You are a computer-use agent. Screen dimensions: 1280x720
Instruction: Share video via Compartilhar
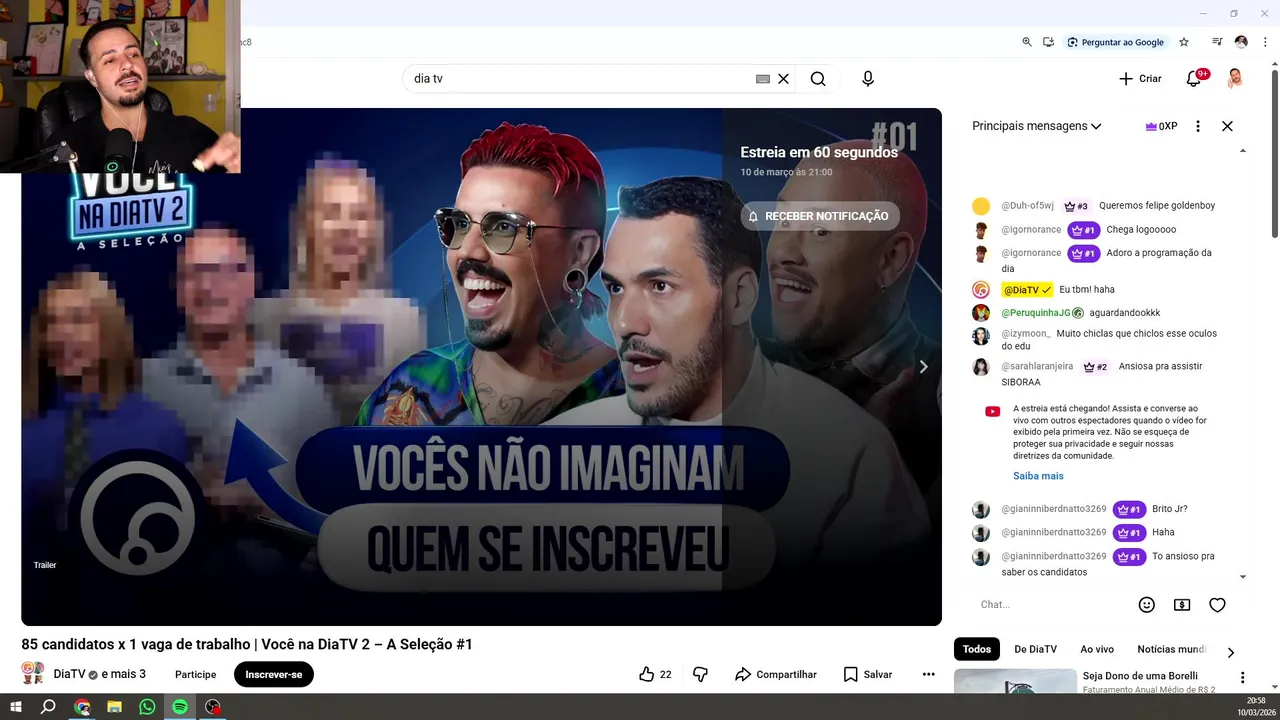pyautogui.click(x=776, y=674)
